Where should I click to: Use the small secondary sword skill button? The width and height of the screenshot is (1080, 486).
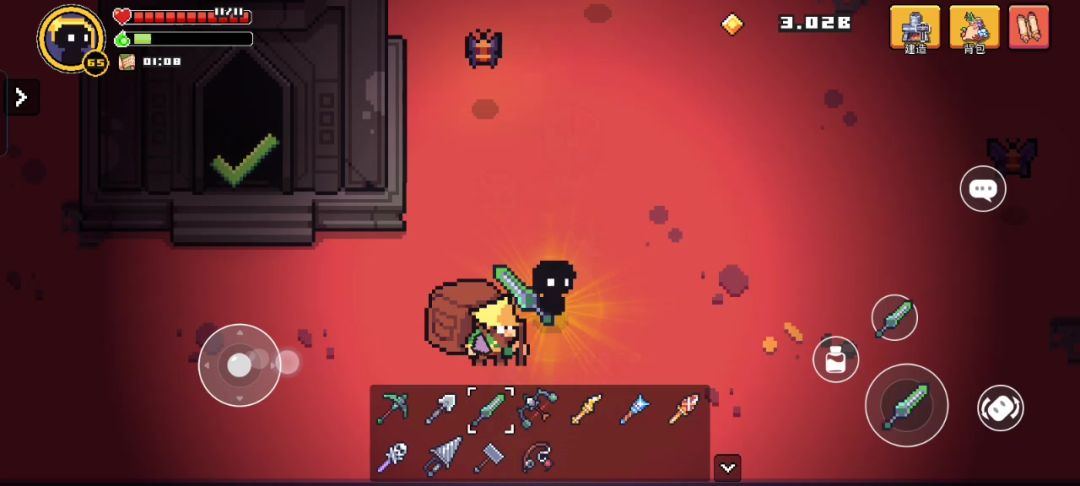pyautogui.click(x=894, y=319)
